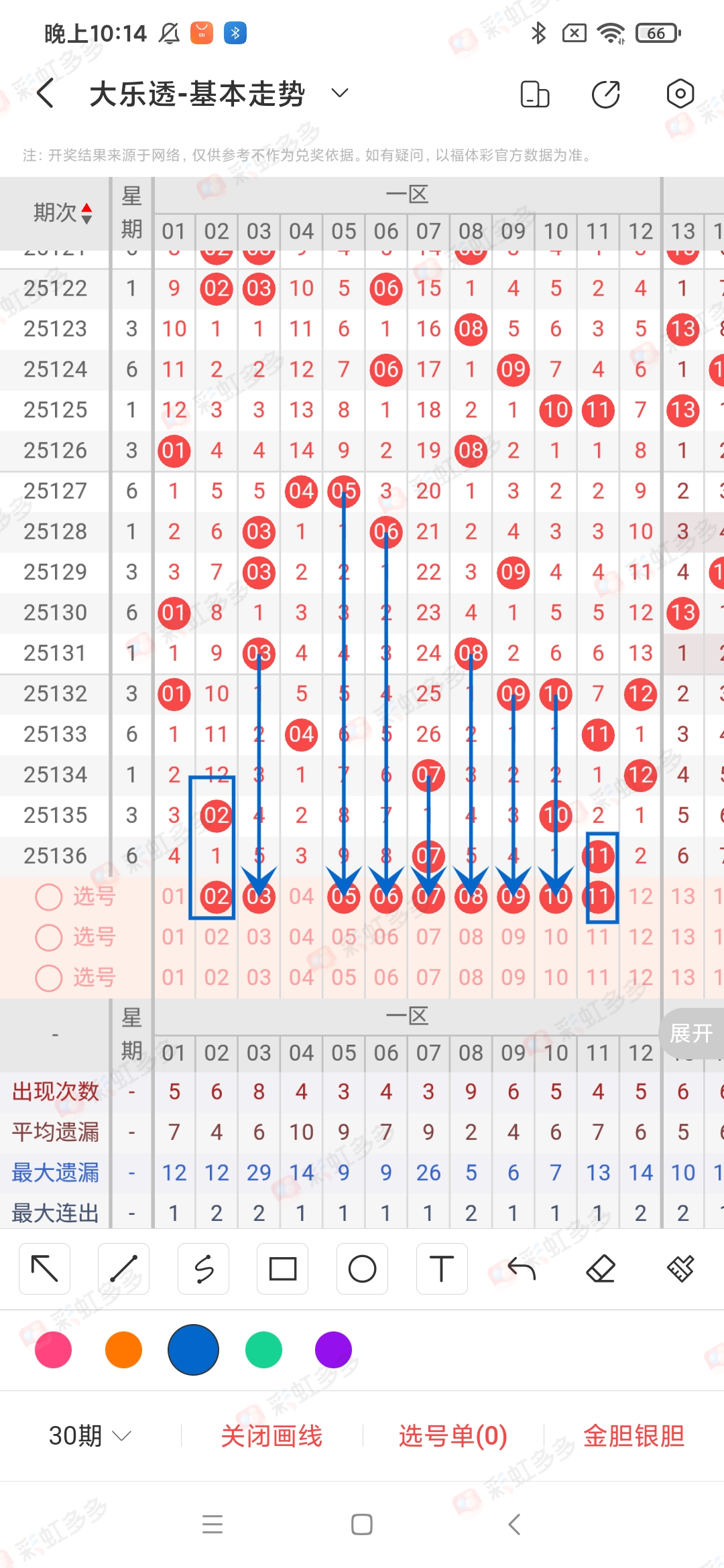Select the S-curve drawing tool
The width and height of the screenshot is (724, 1568).
tap(203, 1268)
